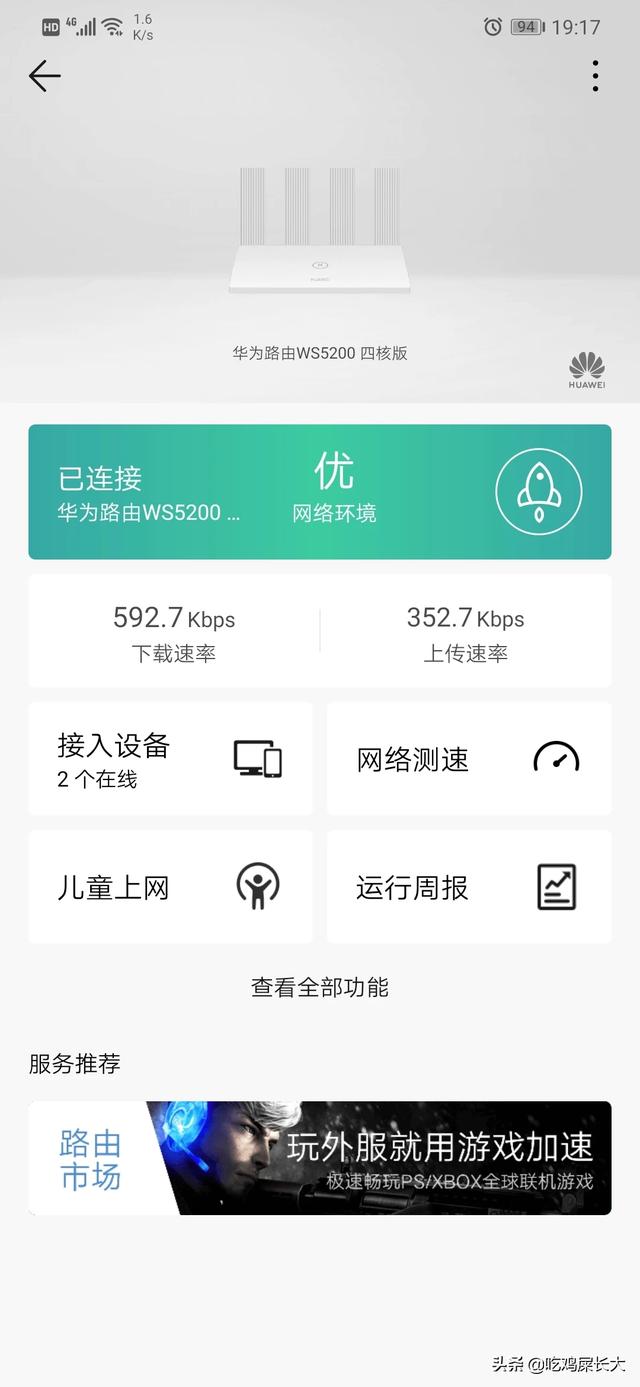The height and width of the screenshot is (1387, 640).
Task: View the 运行周报 weekly report
Action: click(469, 887)
